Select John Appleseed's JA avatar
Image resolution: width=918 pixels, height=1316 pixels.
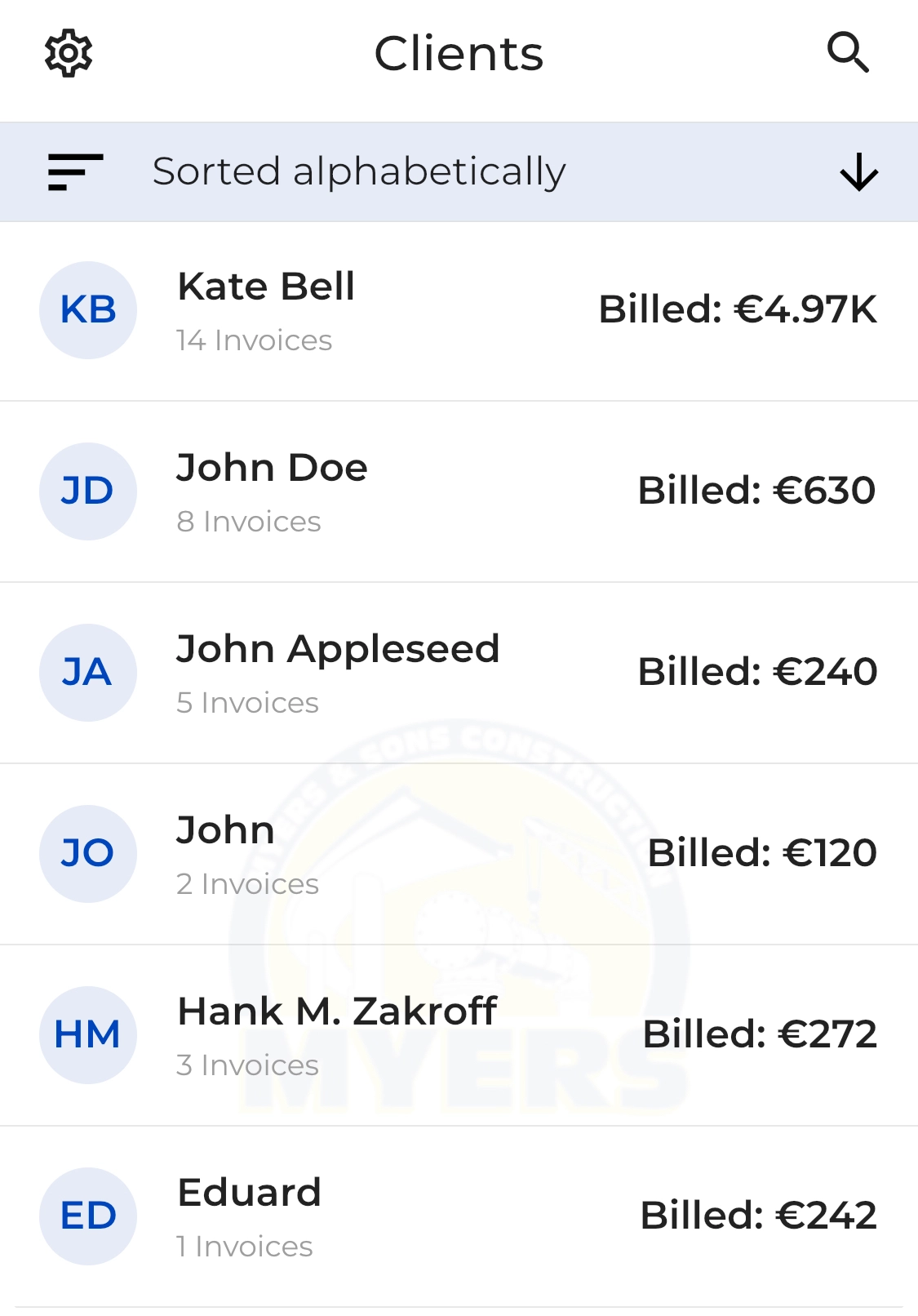[x=87, y=672]
